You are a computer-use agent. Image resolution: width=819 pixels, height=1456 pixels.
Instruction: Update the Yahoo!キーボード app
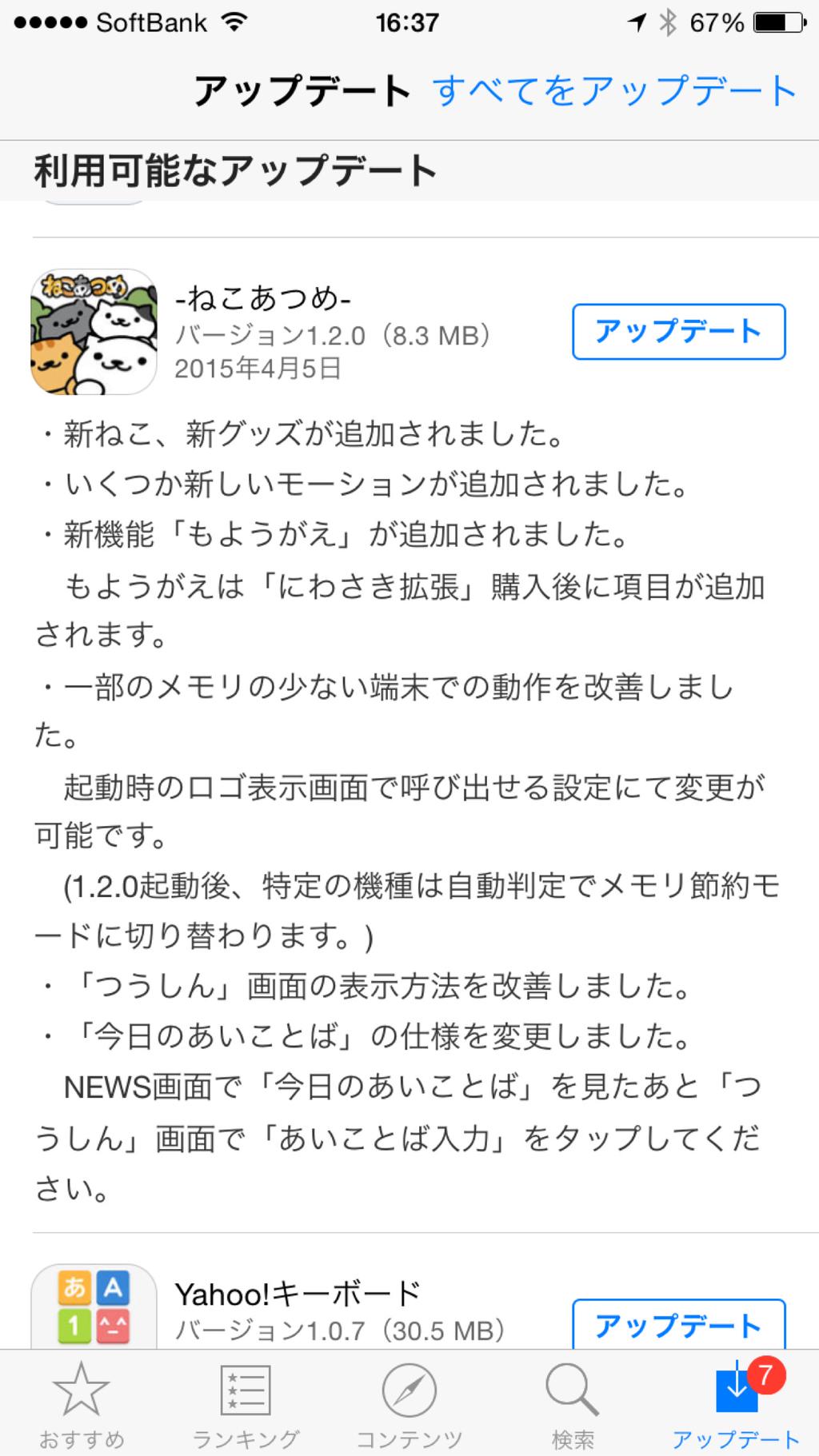pos(679,1326)
